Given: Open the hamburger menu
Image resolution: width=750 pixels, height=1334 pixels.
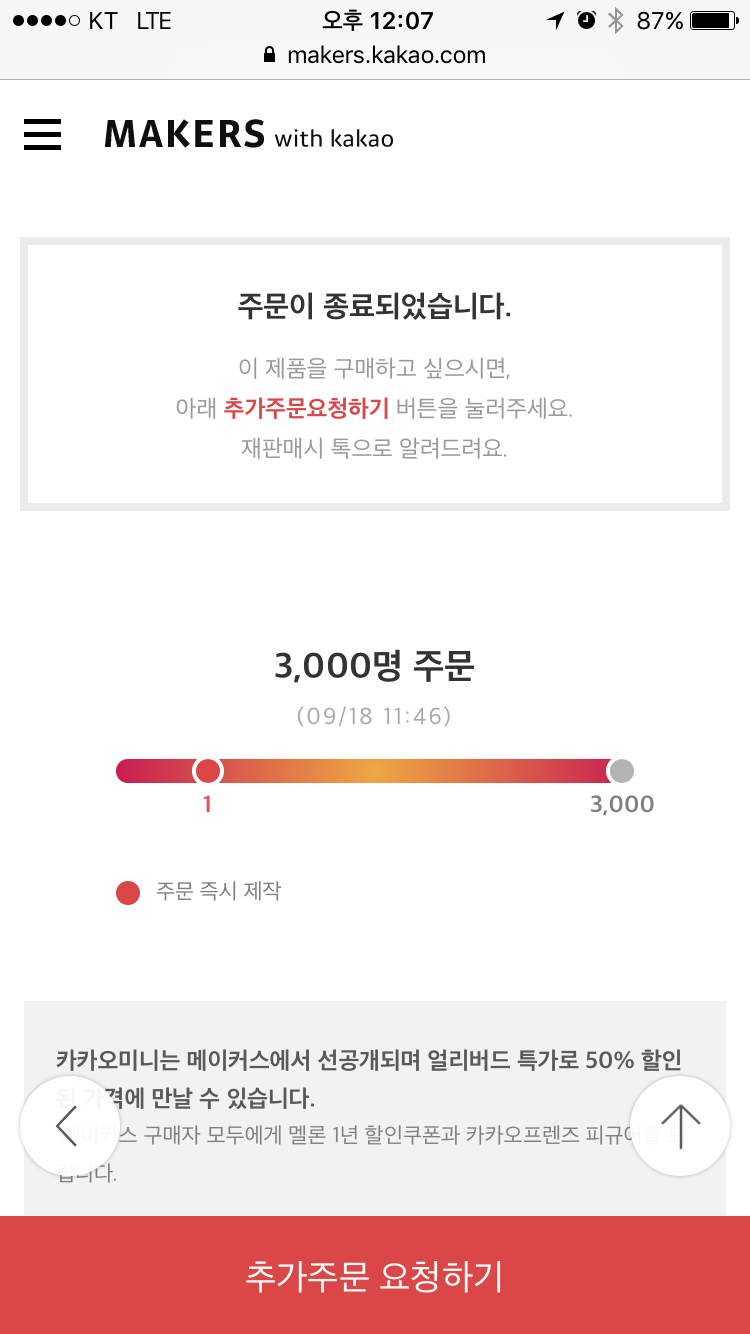Looking at the screenshot, I should tap(42, 134).
